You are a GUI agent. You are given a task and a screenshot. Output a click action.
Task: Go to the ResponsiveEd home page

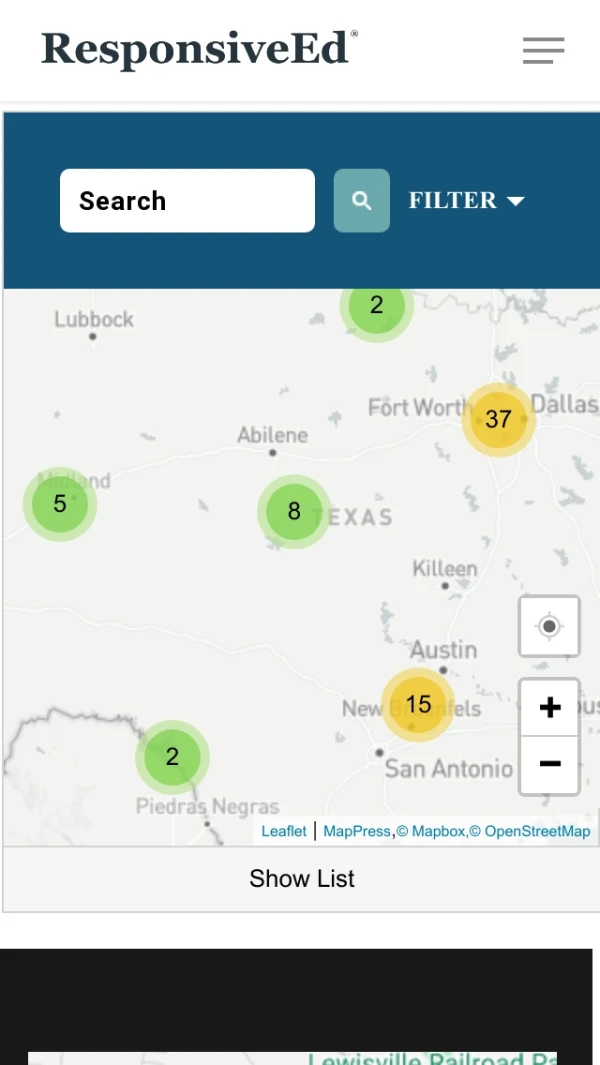tap(198, 49)
